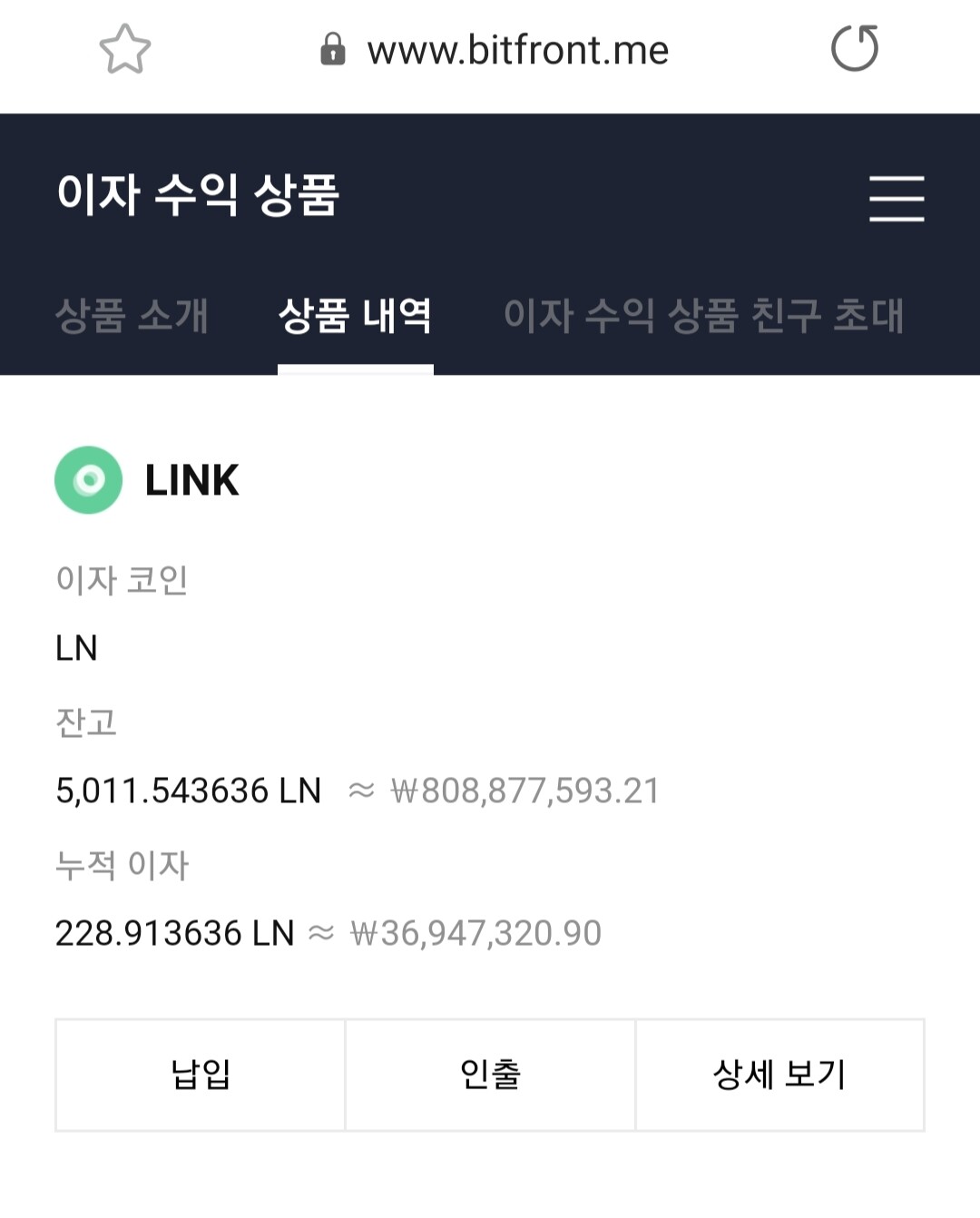Open 상세 보기 for details
980x1218 pixels.
tap(779, 1075)
